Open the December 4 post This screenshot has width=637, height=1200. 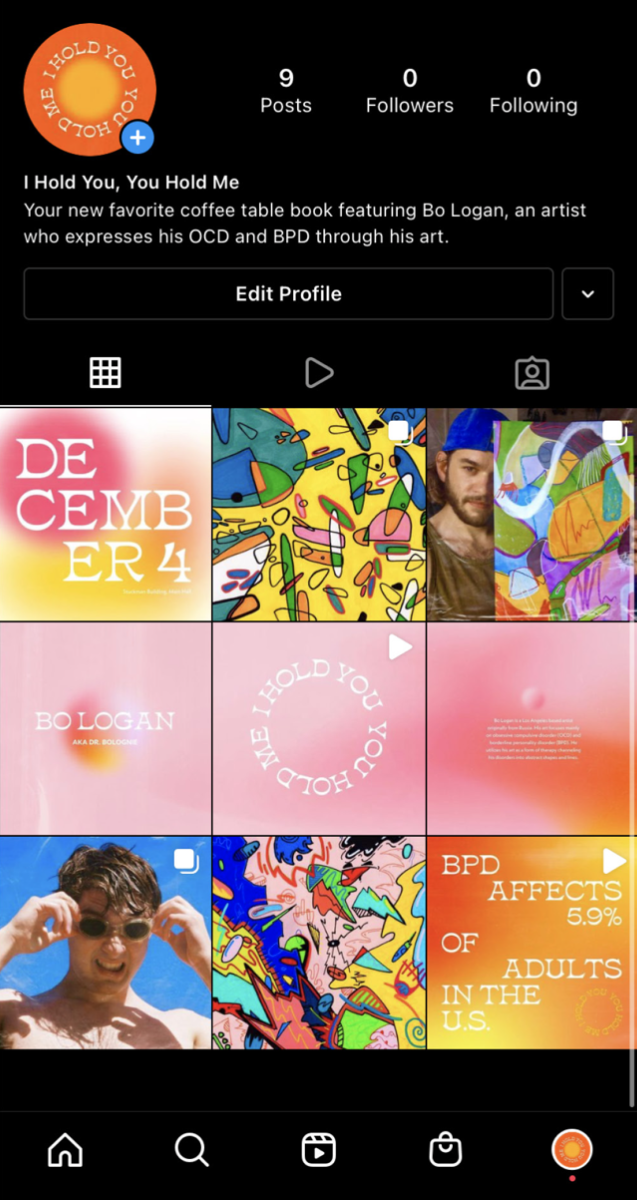tap(105, 514)
